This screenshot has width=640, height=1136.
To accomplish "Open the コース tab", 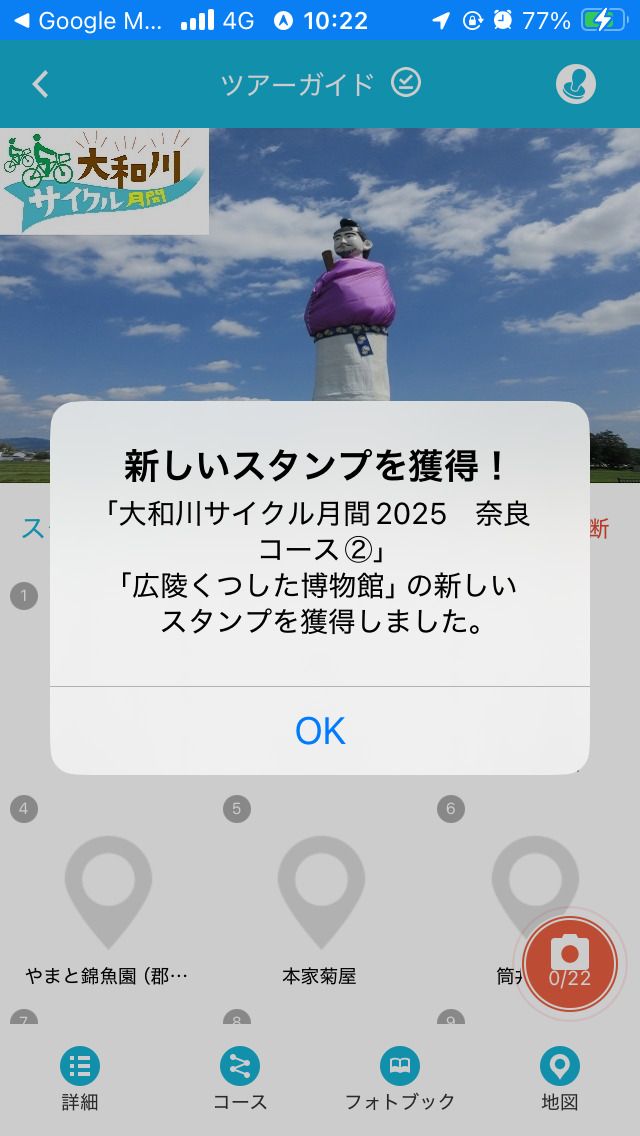I will (240, 1080).
